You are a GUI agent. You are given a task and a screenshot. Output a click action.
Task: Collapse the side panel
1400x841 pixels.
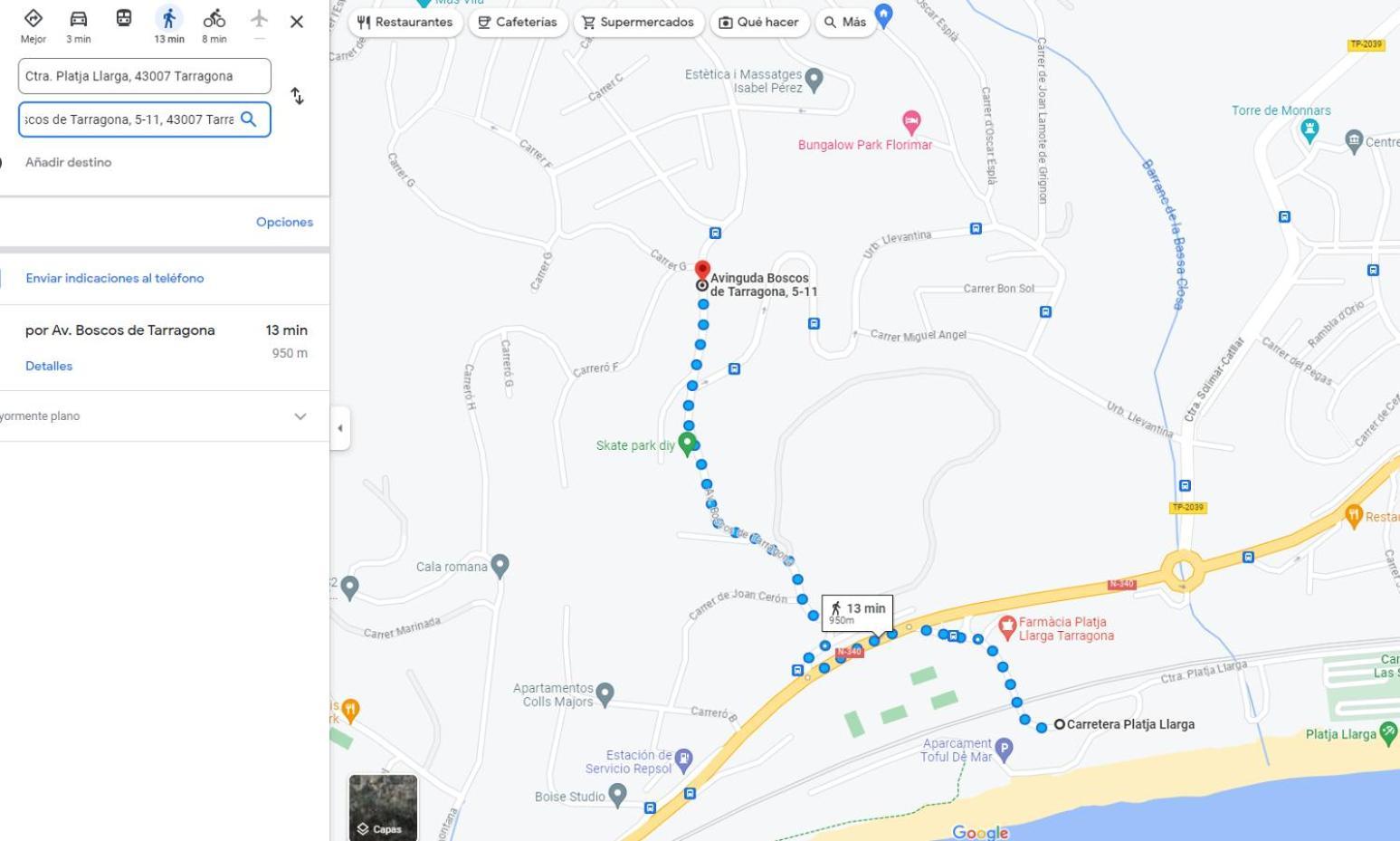point(339,428)
